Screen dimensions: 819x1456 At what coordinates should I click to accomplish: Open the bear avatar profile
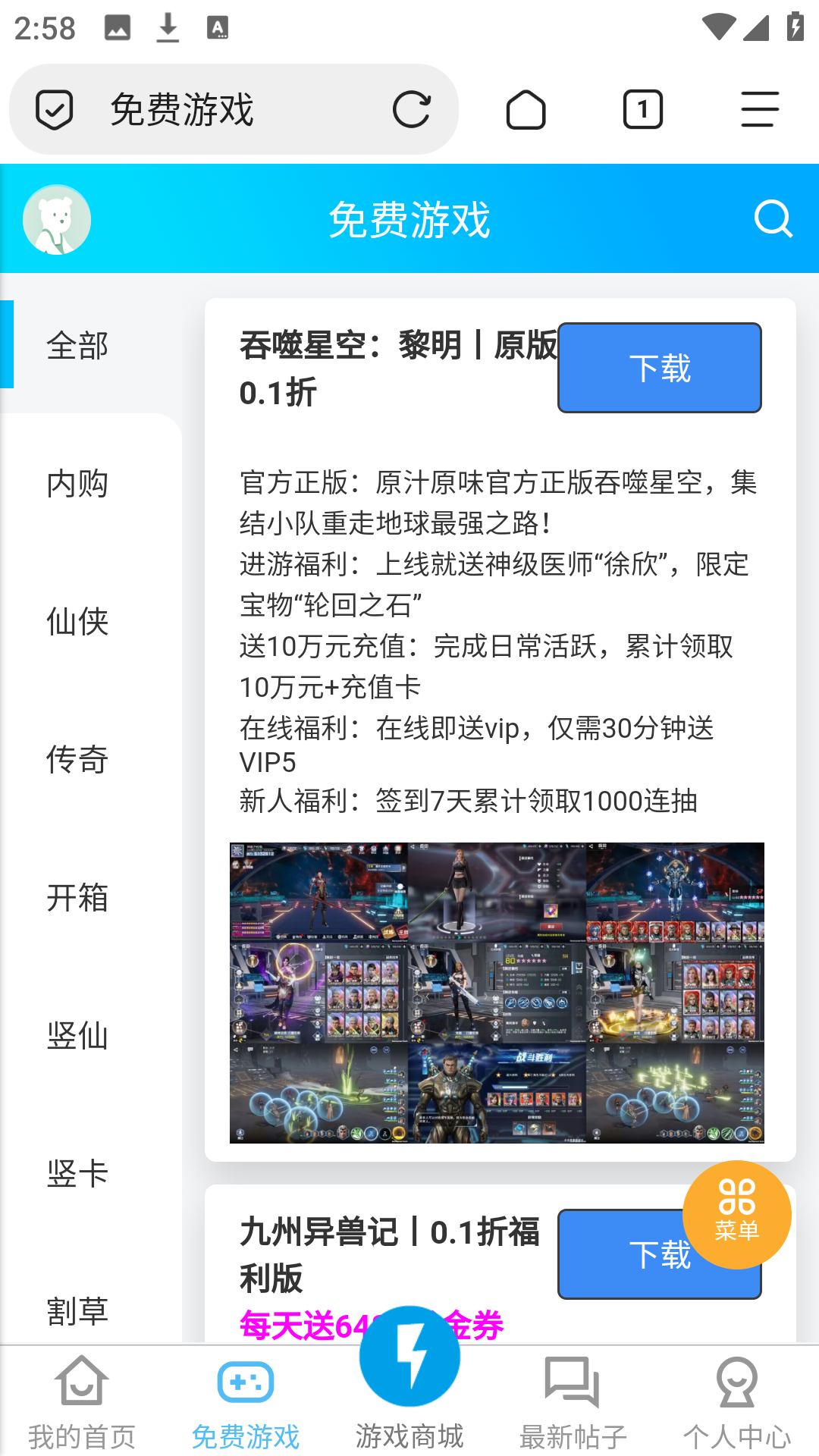point(57,219)
